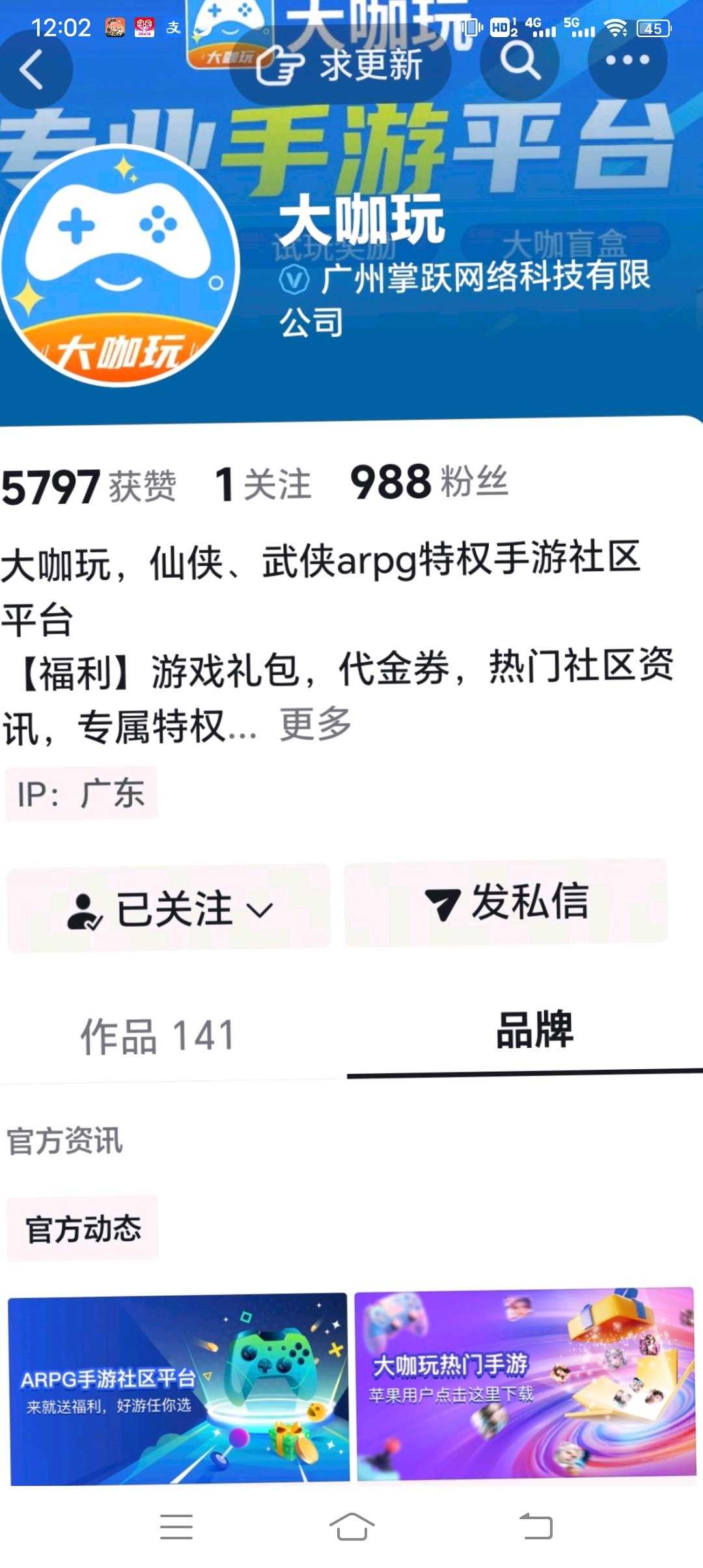Send a private message via 发私信
Viewport: 703px width, 1568px height.
tap(506, 902)
